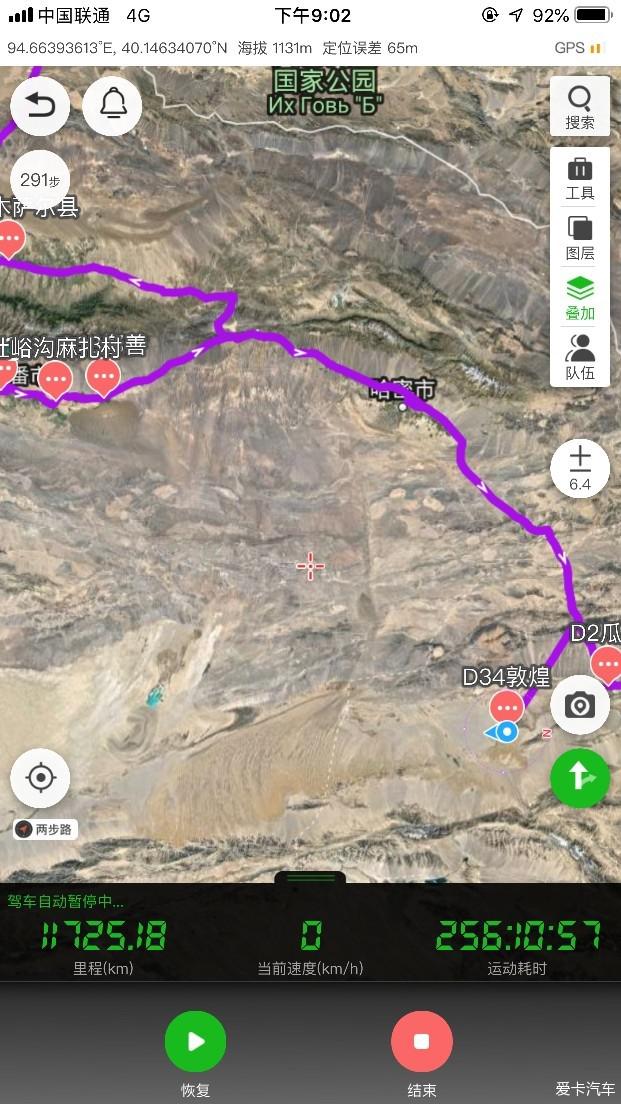The height and width of the screenshot is (1104, 621).
Task: Open the 队伍 team panel
Action: pos(580,358)
